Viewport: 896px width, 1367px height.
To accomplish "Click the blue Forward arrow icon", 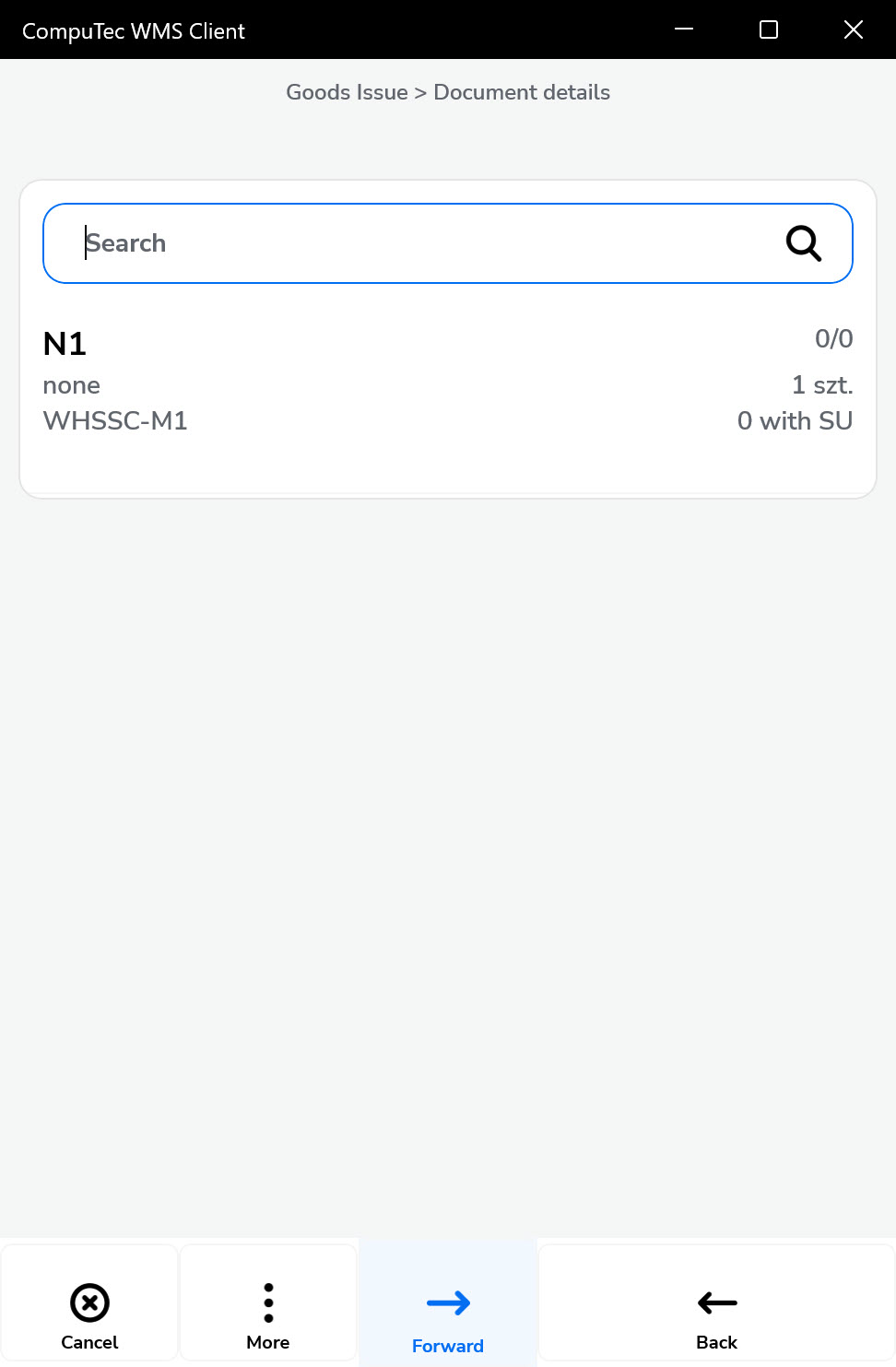I will [447, 1302].
